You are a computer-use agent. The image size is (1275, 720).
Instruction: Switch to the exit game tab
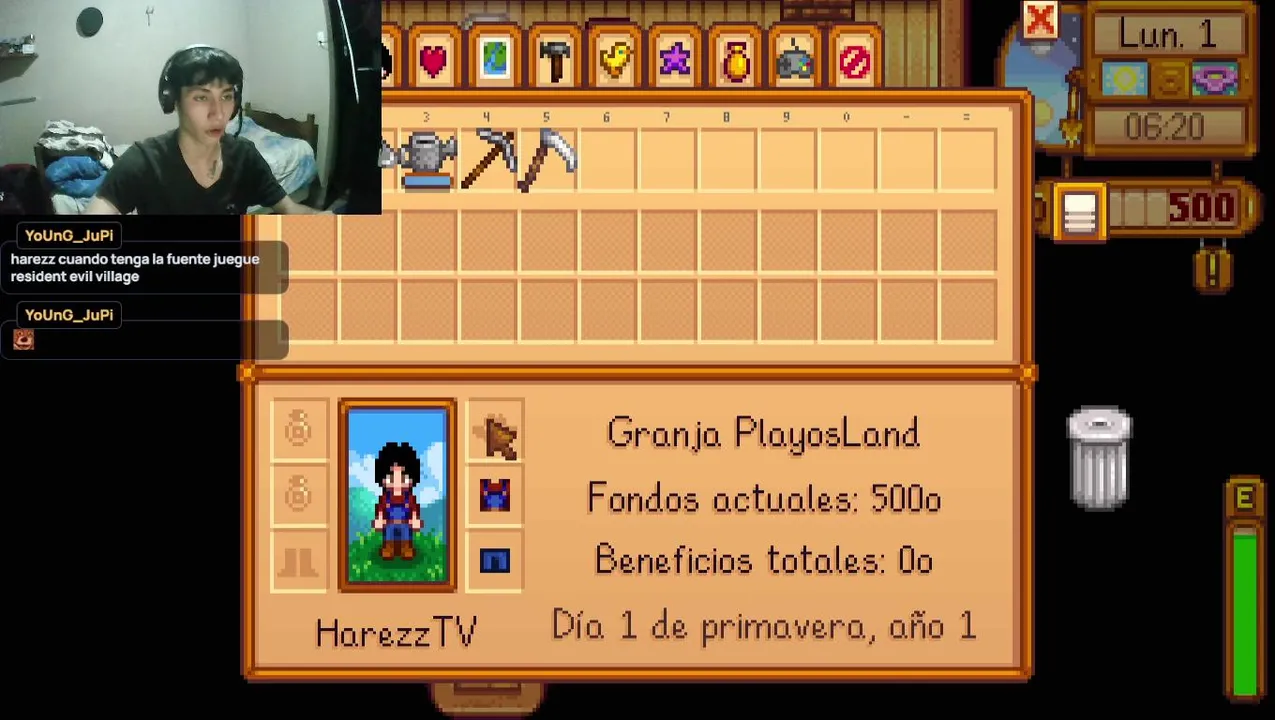pyautogui.click(x=855, y=61)
